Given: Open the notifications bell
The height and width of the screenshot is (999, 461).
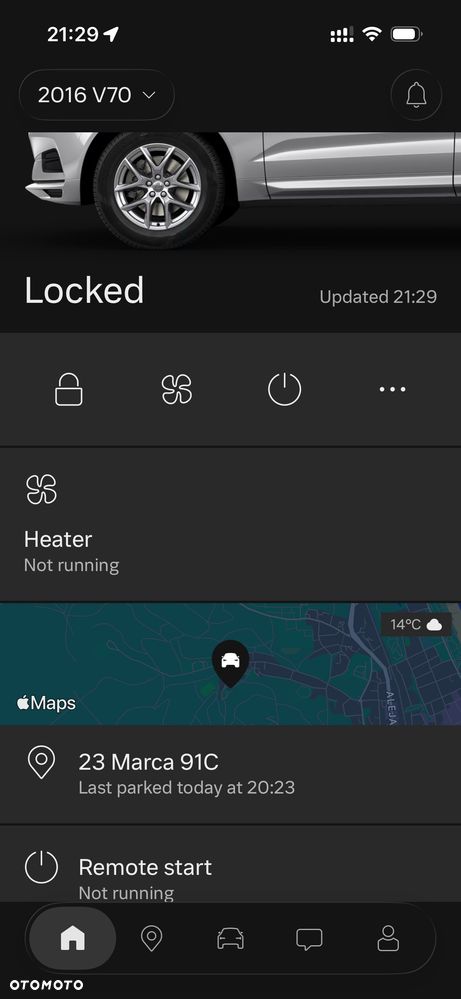Looking at the screenshot, I should [x=416, y=95].
